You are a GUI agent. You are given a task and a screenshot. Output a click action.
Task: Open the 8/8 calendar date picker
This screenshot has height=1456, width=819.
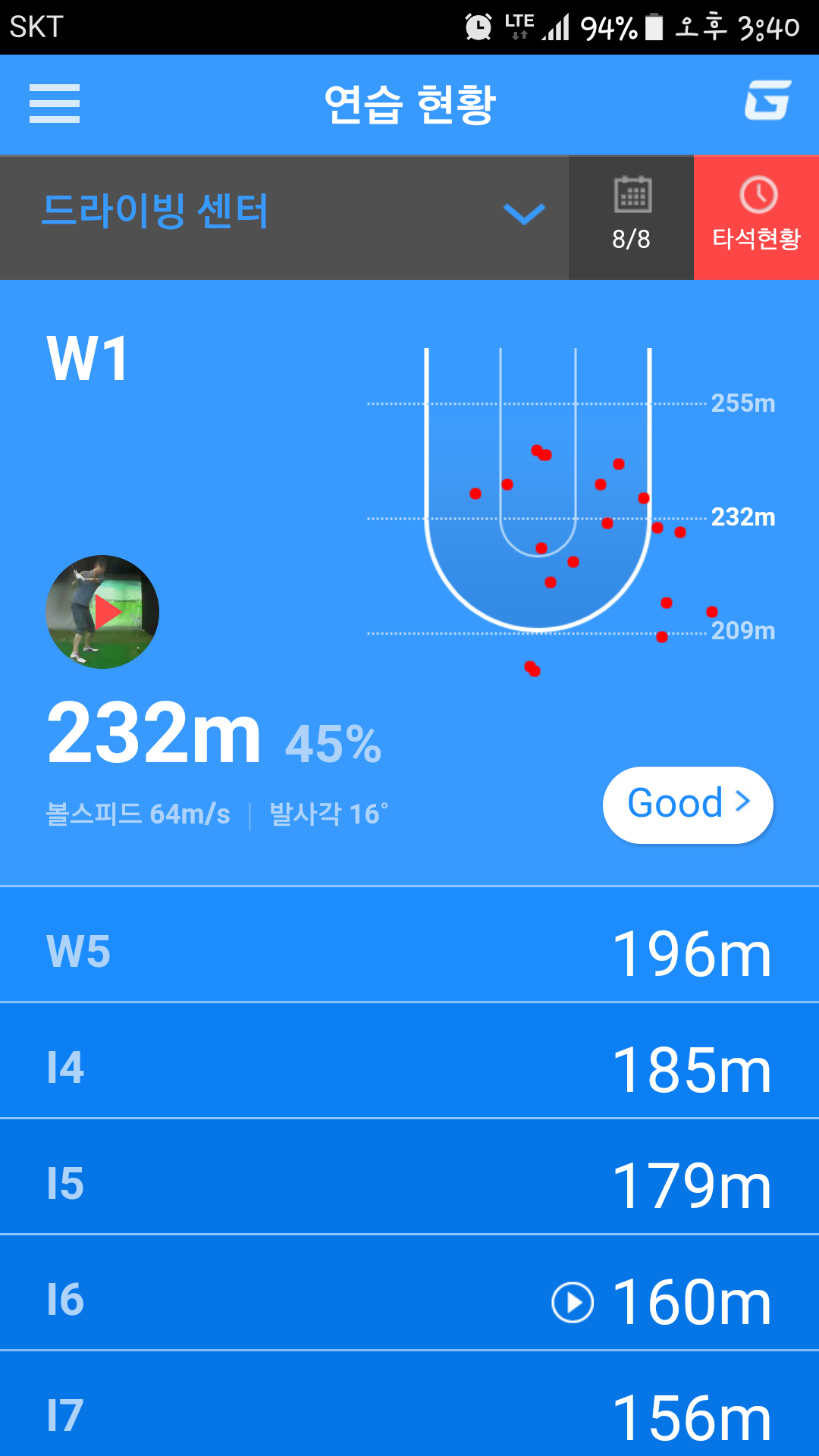click(x=631, y=217)
